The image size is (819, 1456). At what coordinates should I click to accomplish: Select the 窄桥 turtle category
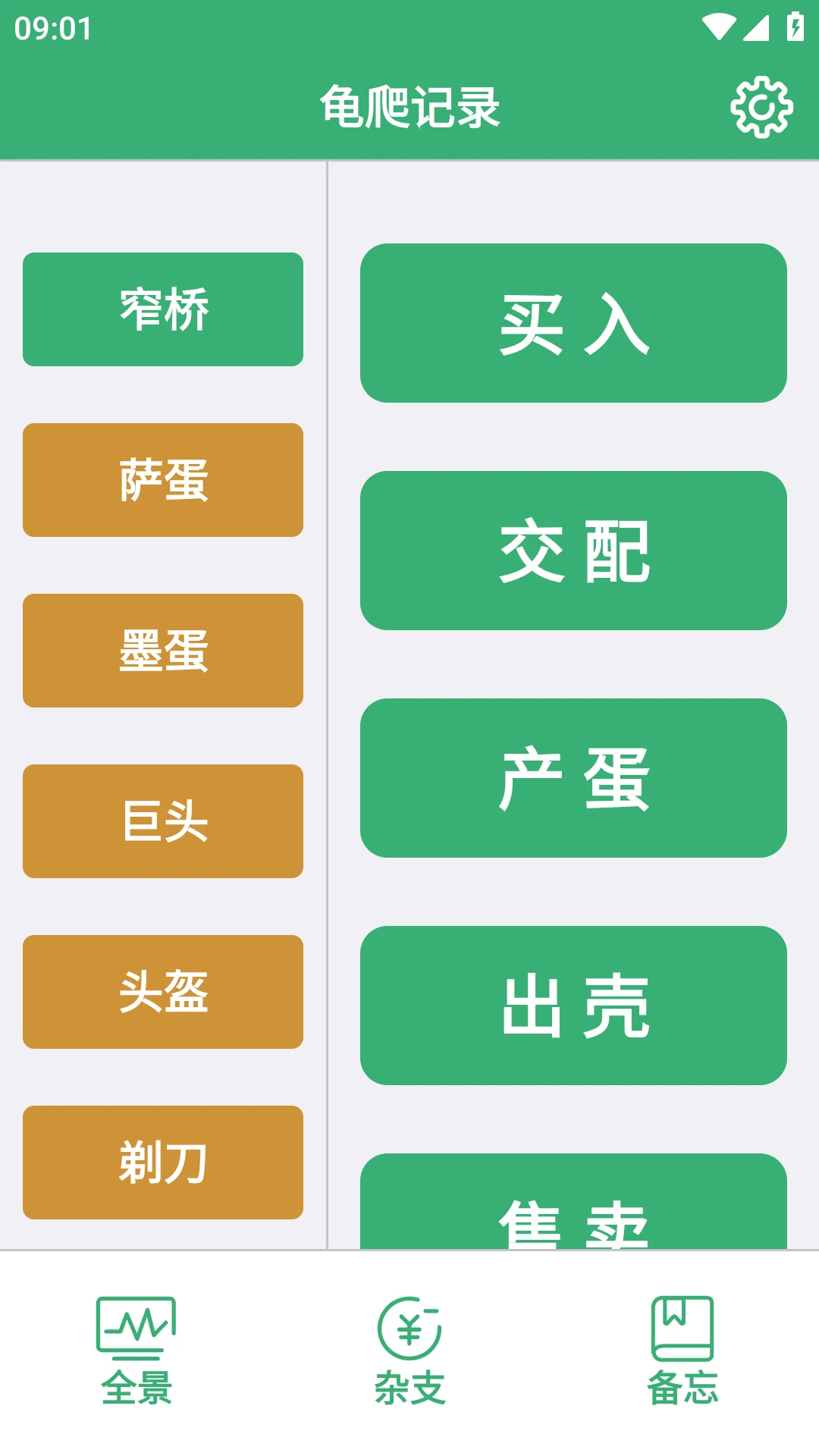click(163, 309)
